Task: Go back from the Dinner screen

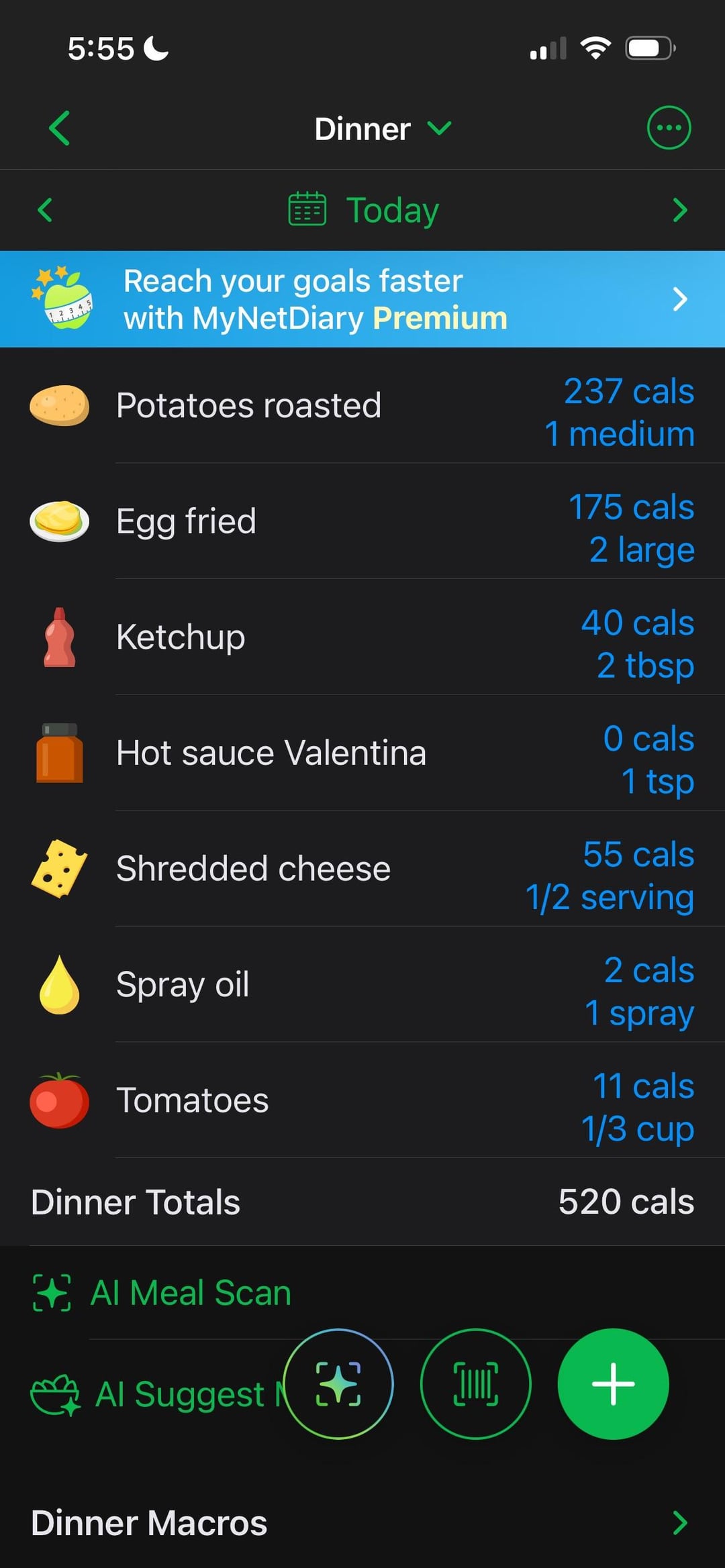Action: click(x=60, y=128)
